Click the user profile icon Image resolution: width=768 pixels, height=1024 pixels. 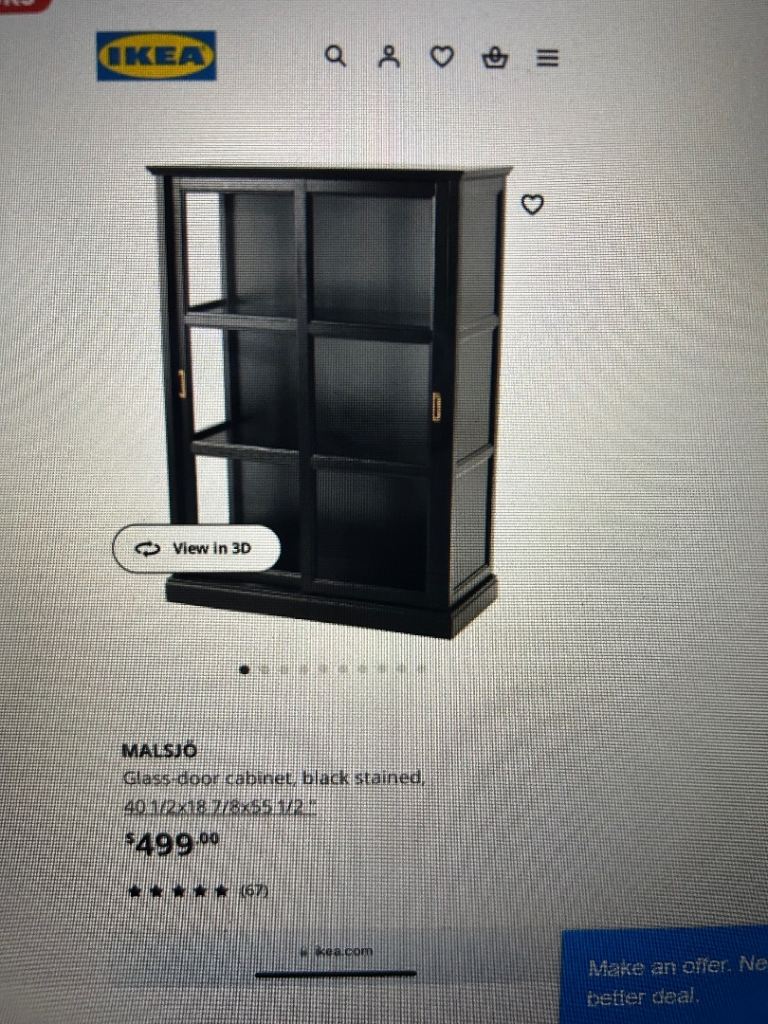[389, 58]
